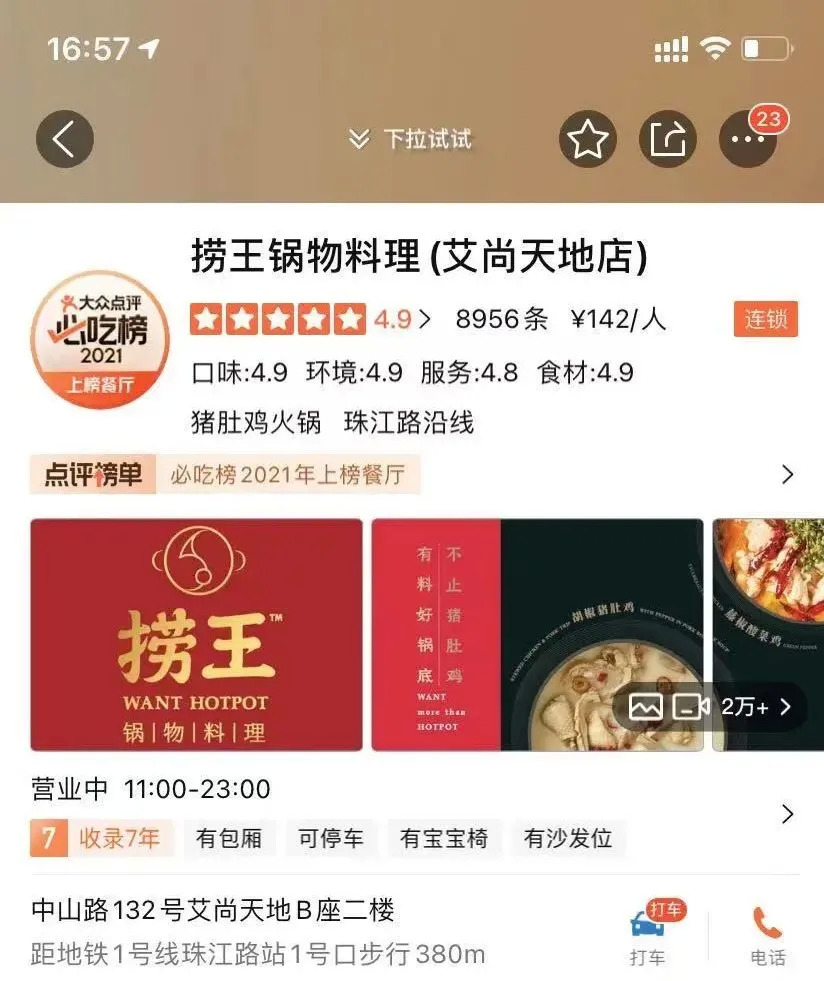Open the 4.9 star rating details

(312, 319)
